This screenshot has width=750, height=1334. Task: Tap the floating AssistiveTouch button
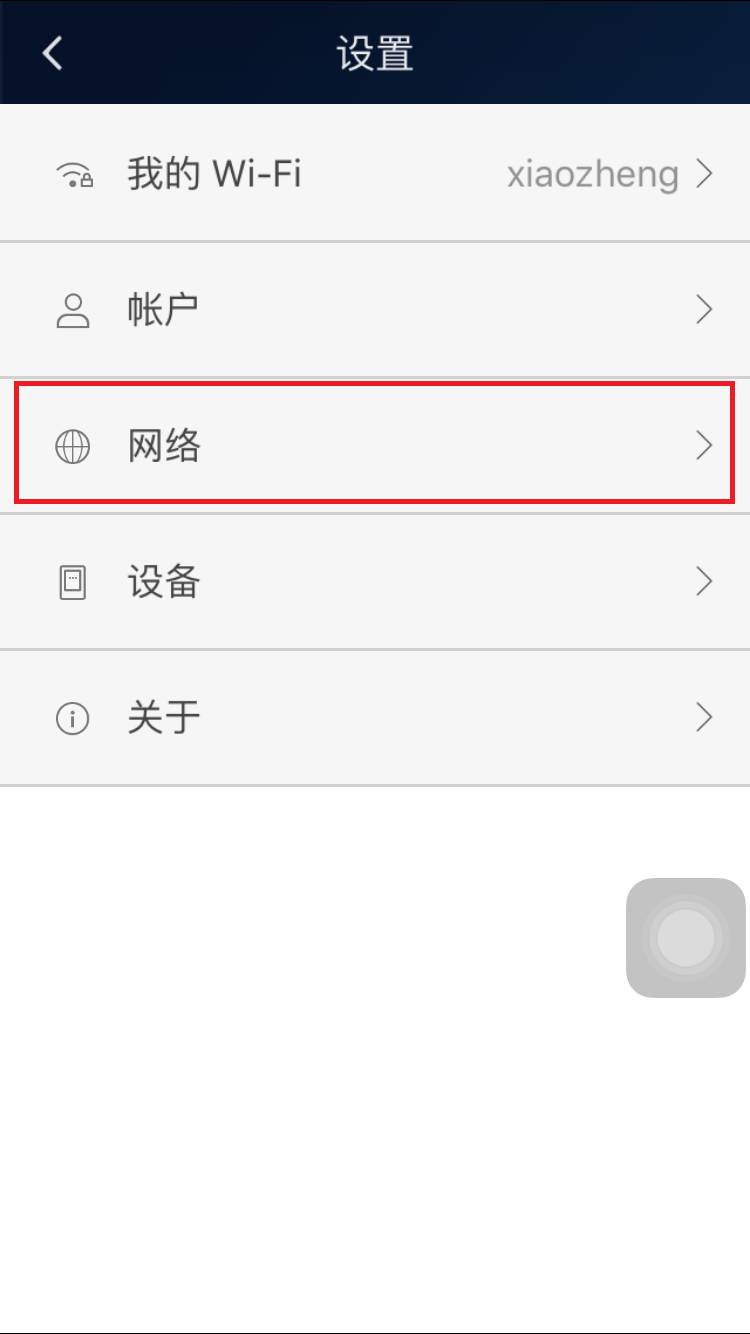[x=686, y=938]
